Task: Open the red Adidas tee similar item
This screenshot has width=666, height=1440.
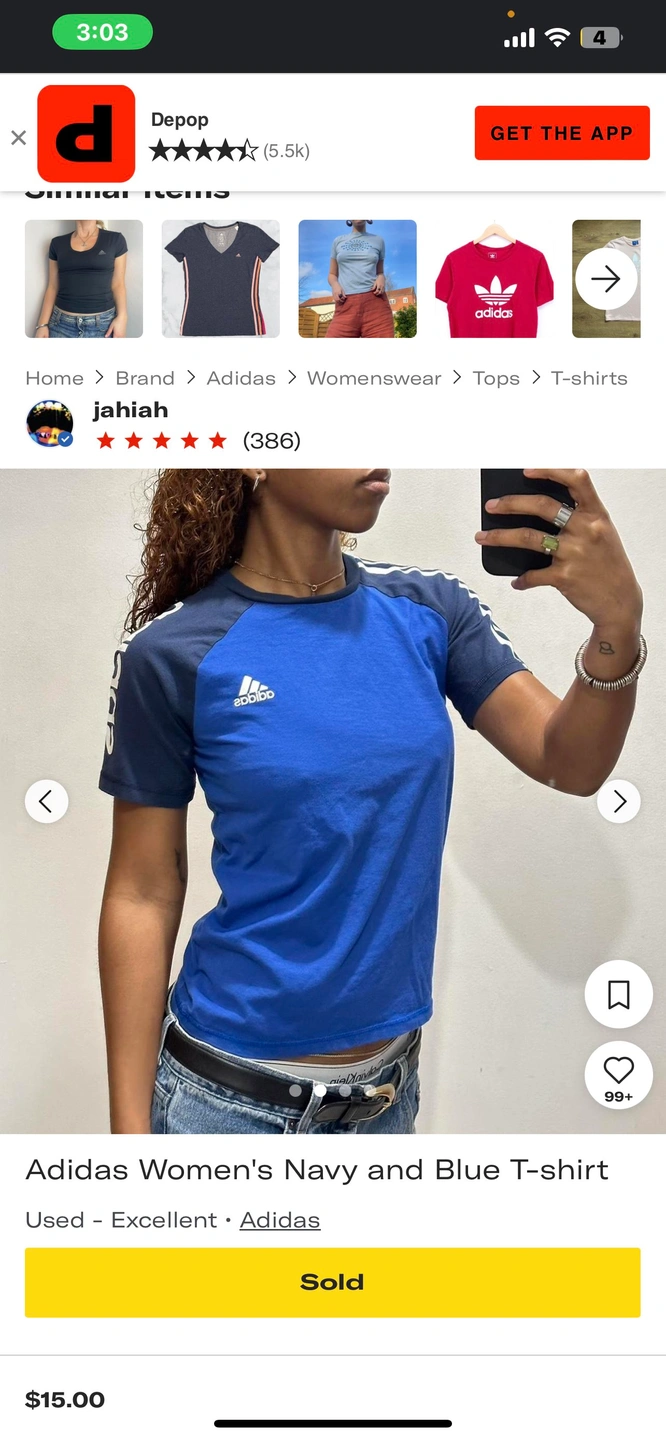Action: coord(494,279)
